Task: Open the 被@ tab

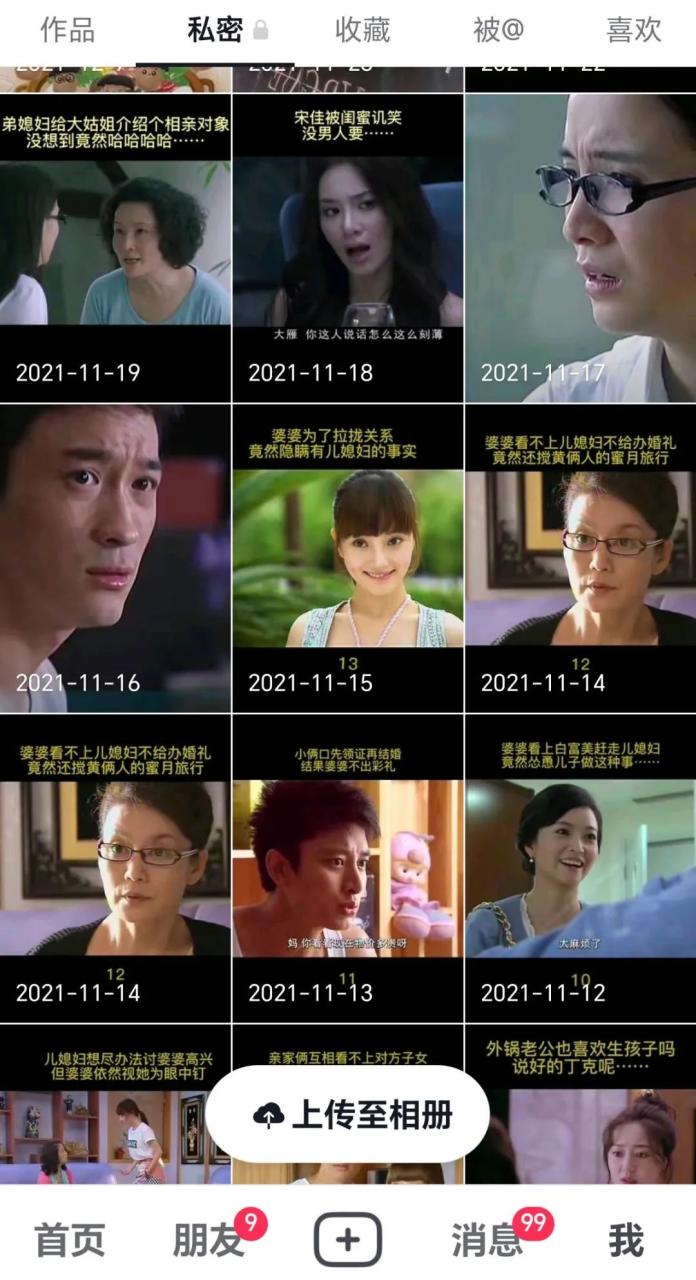Action: click(498, 30)
